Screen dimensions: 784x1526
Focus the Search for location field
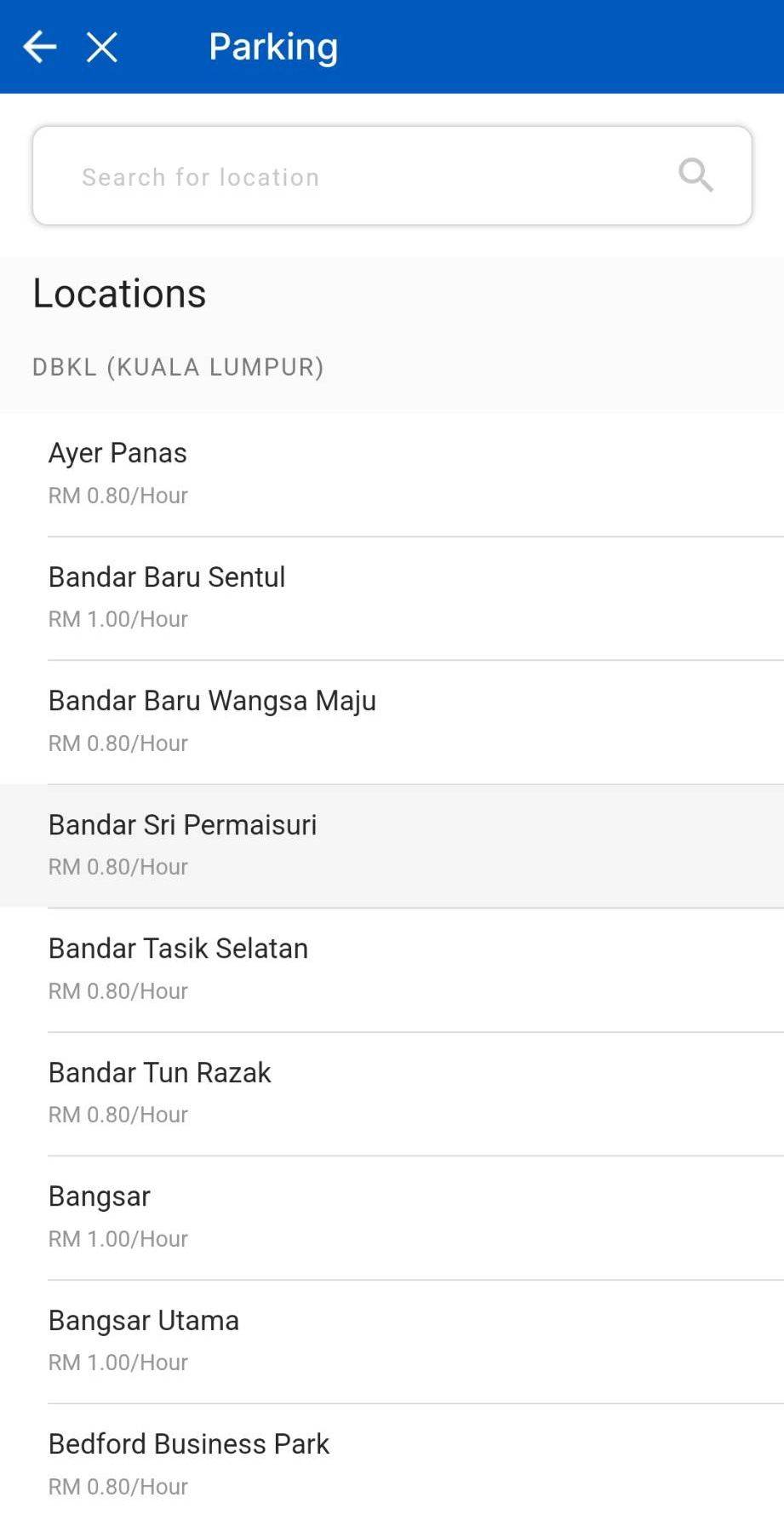pyautogui.click(x=358, y=176)
